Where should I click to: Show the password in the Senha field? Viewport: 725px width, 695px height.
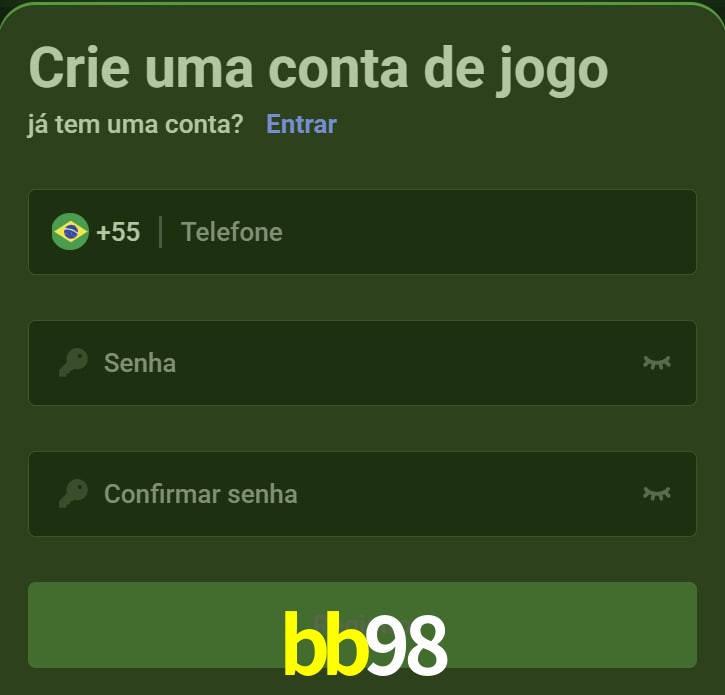pyautogui.click(x=656, y=362)
